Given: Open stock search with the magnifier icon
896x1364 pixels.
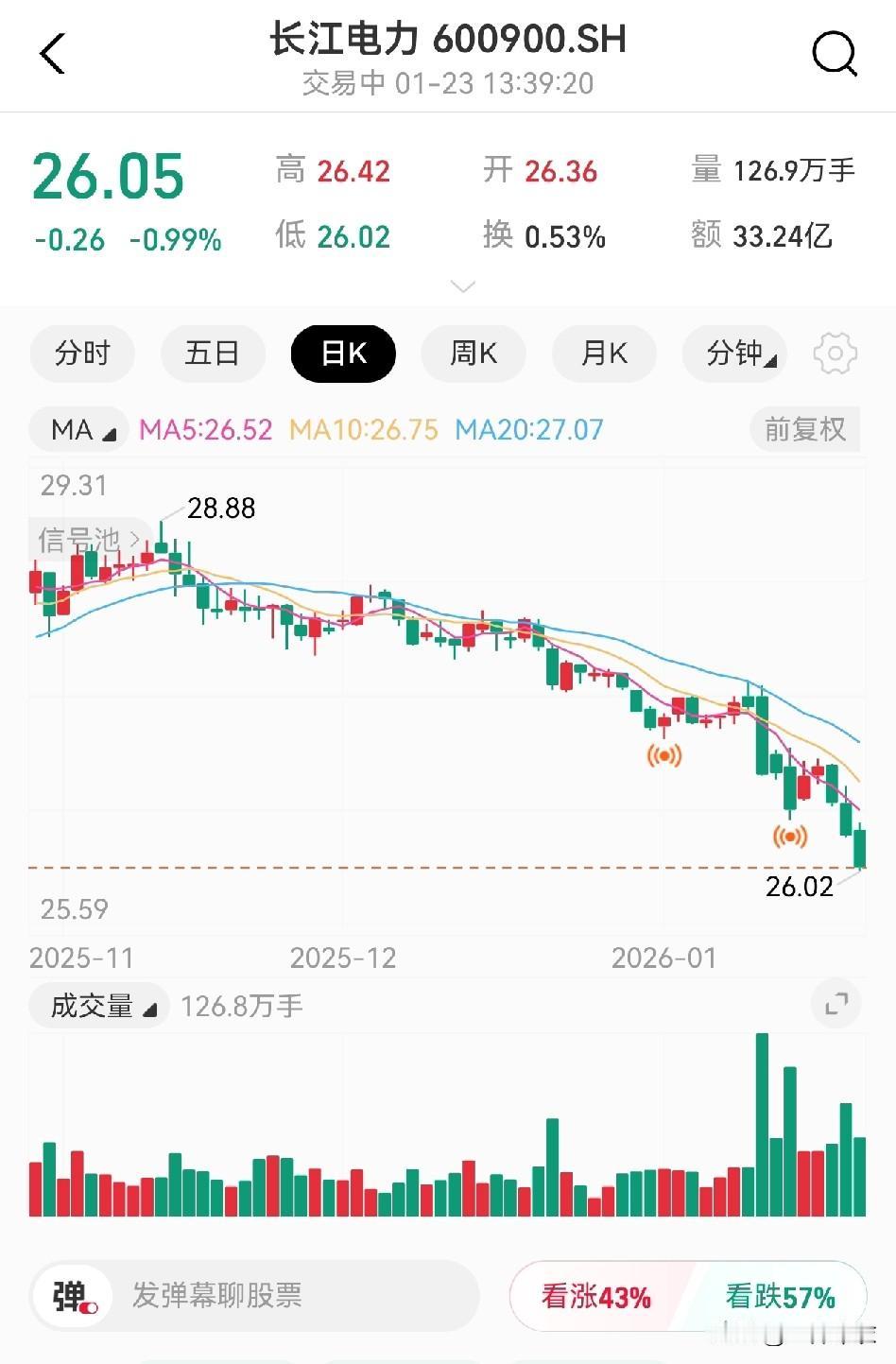Looking at the screenshot, I should [x=835, y=54].
